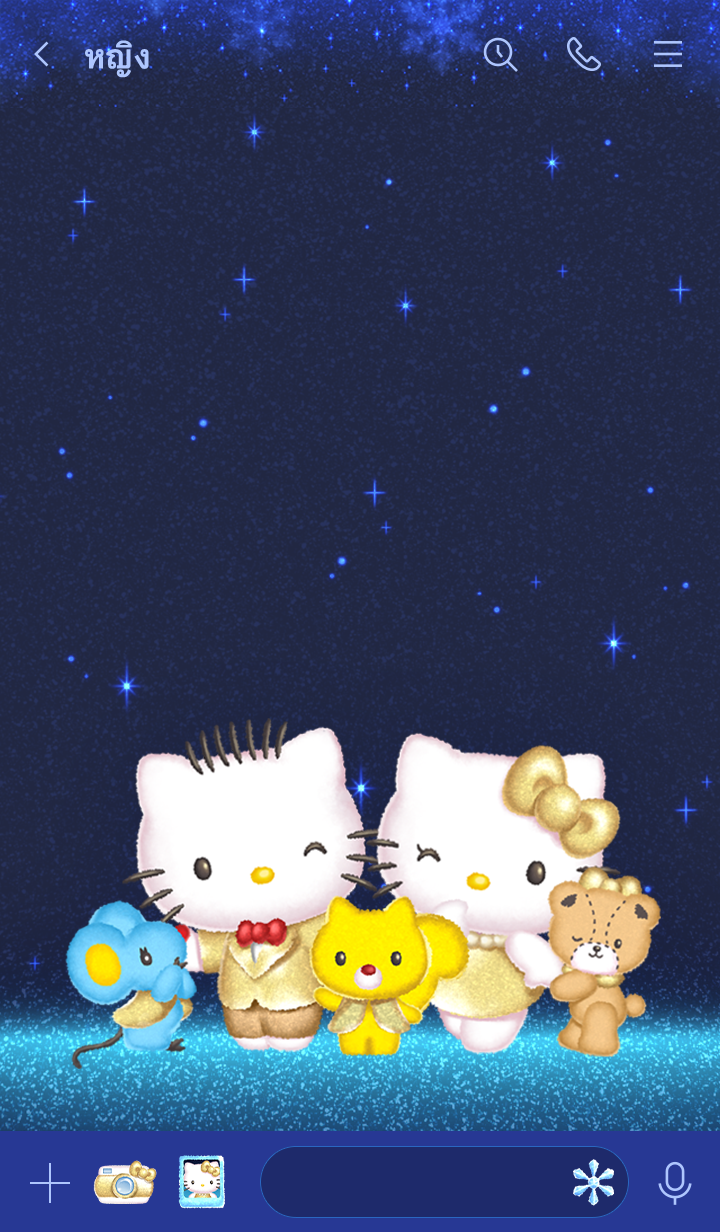Open the chat menu

tap(668, 54)
